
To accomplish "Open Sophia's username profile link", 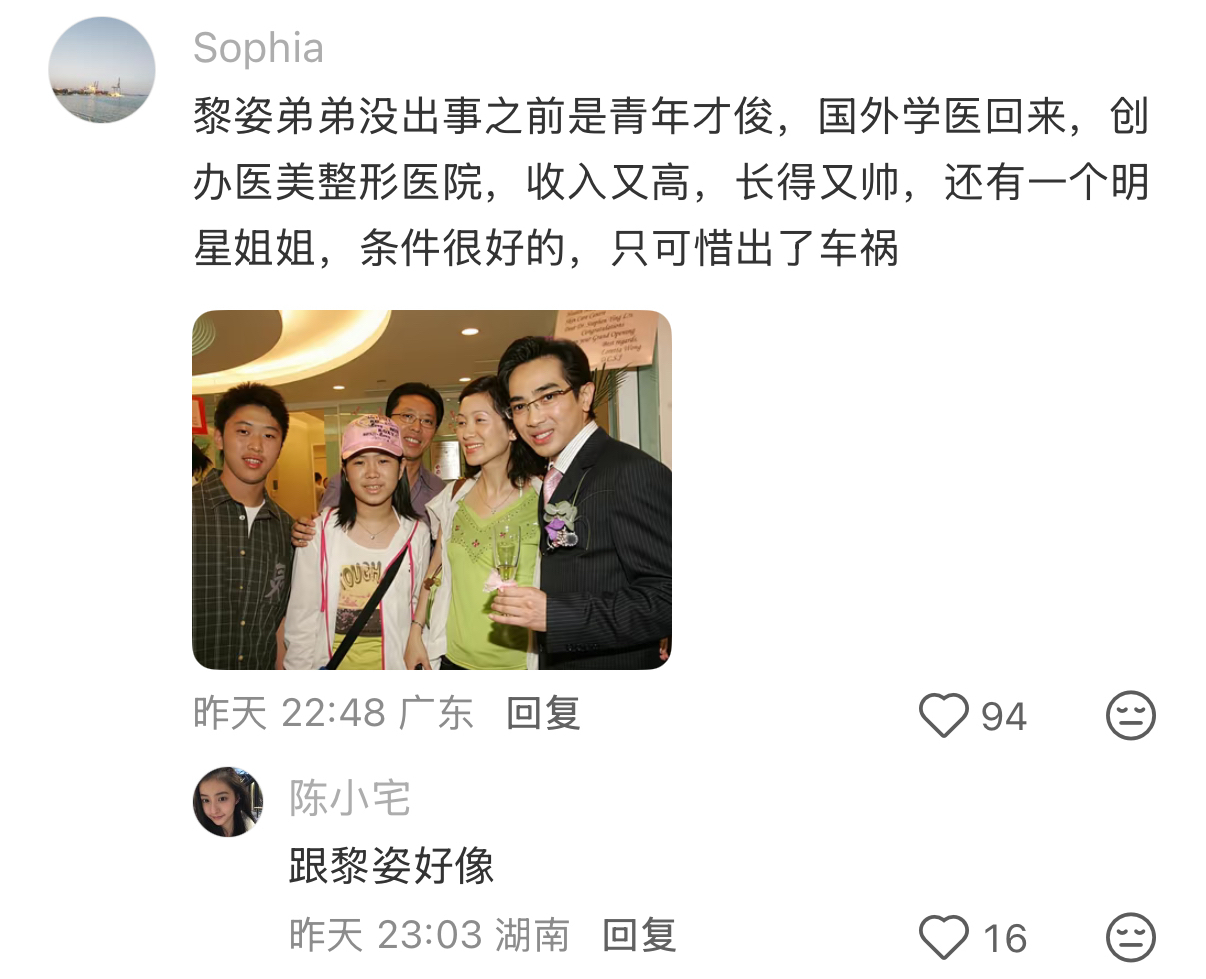I will [x=258, y=48].
